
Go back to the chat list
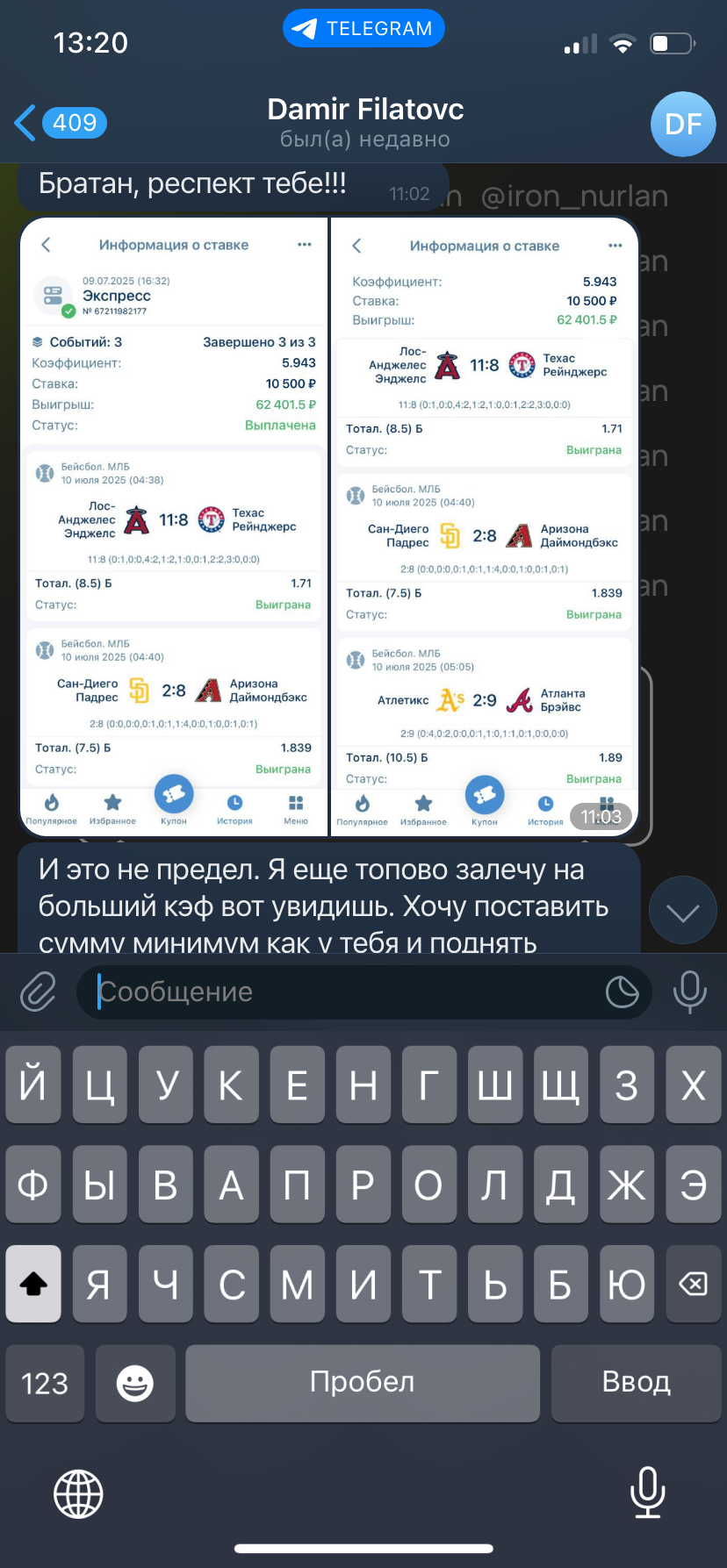(x=60, y=123)
